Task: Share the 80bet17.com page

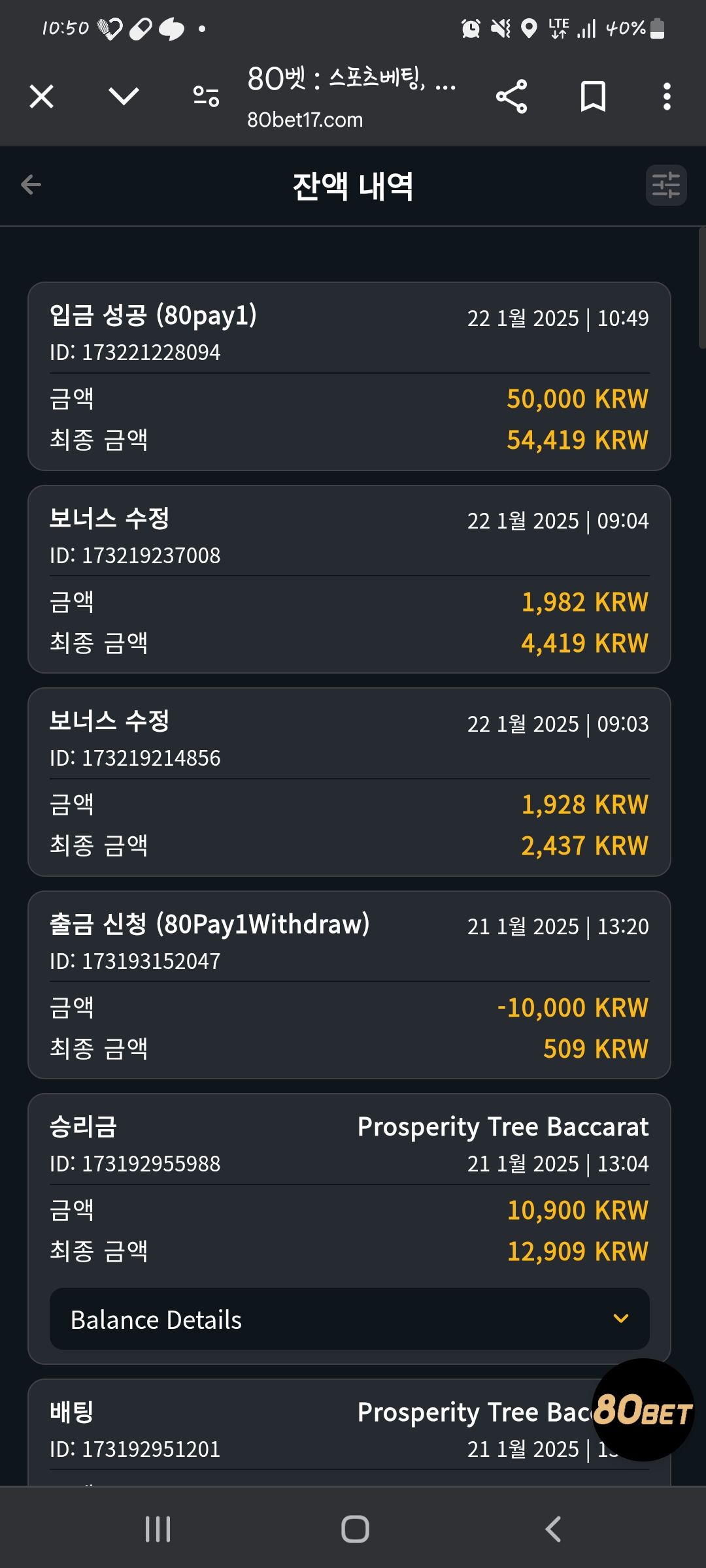Action: pyautogui.click(x=511, y=97)
